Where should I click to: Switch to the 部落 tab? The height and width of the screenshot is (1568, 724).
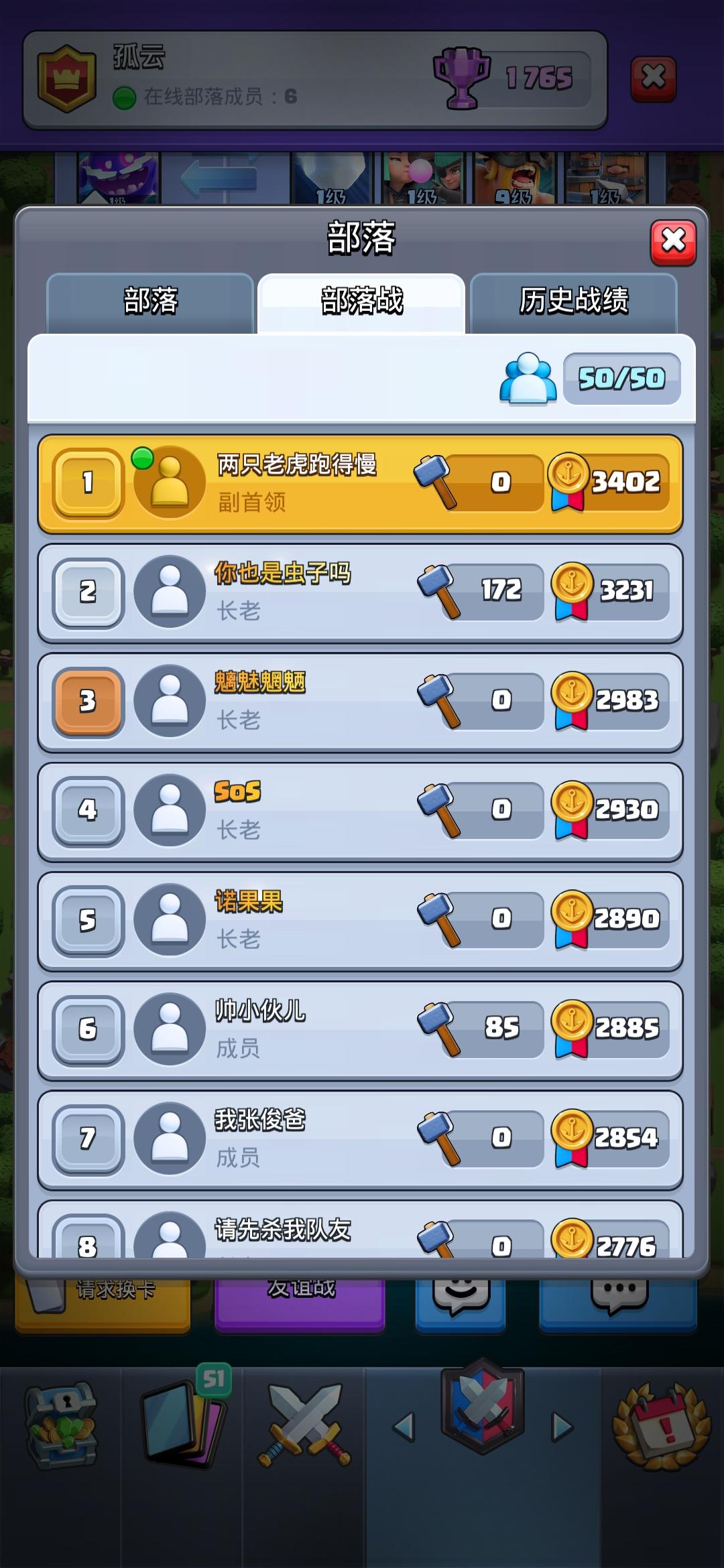click(x=150, y=302)
